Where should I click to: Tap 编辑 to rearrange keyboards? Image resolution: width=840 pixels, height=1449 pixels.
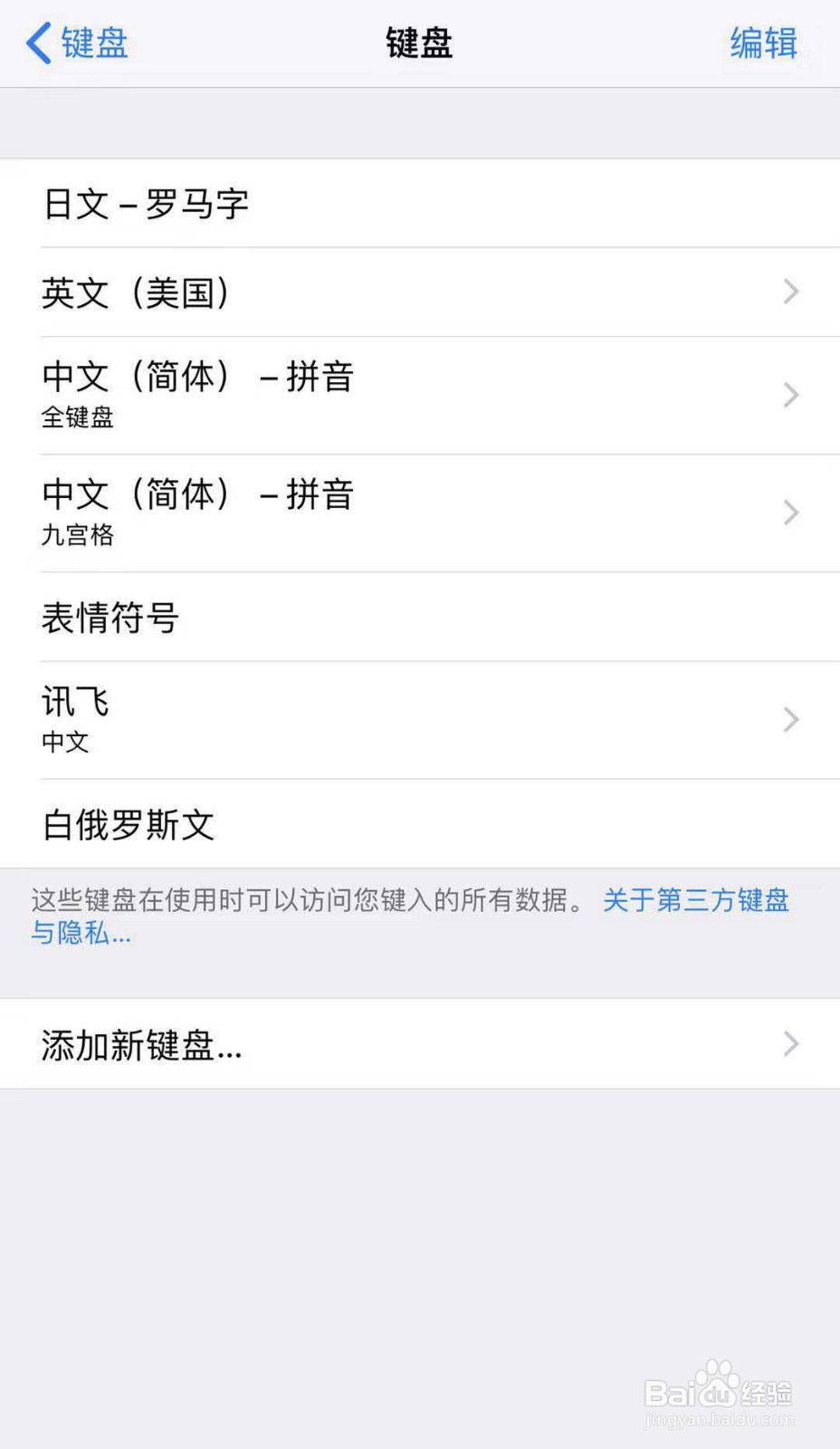pos(763,43)
